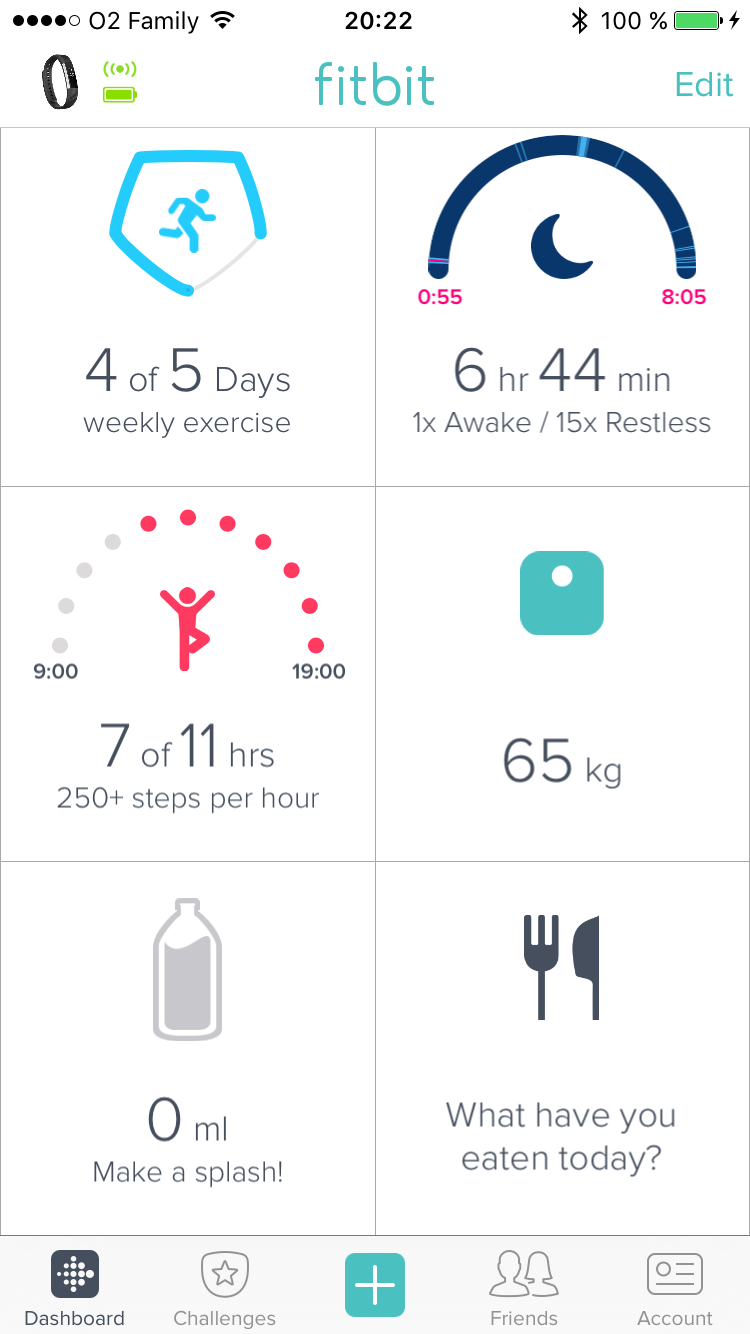Open the 65 kg weight tile
Screen dimensions: 750x1334
(x=562, y=673)
